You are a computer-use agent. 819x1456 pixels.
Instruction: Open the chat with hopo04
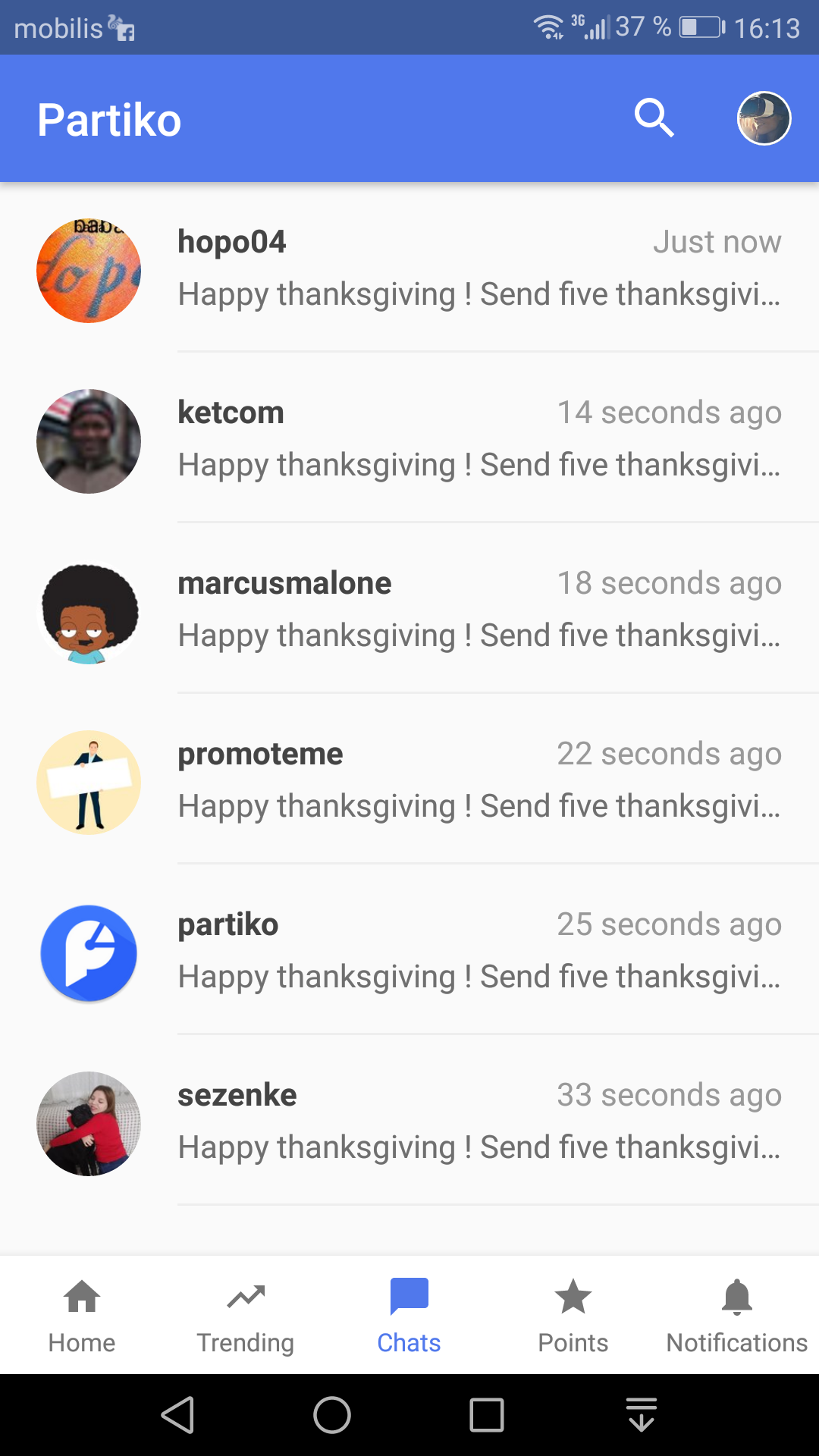tap(478, 268)
